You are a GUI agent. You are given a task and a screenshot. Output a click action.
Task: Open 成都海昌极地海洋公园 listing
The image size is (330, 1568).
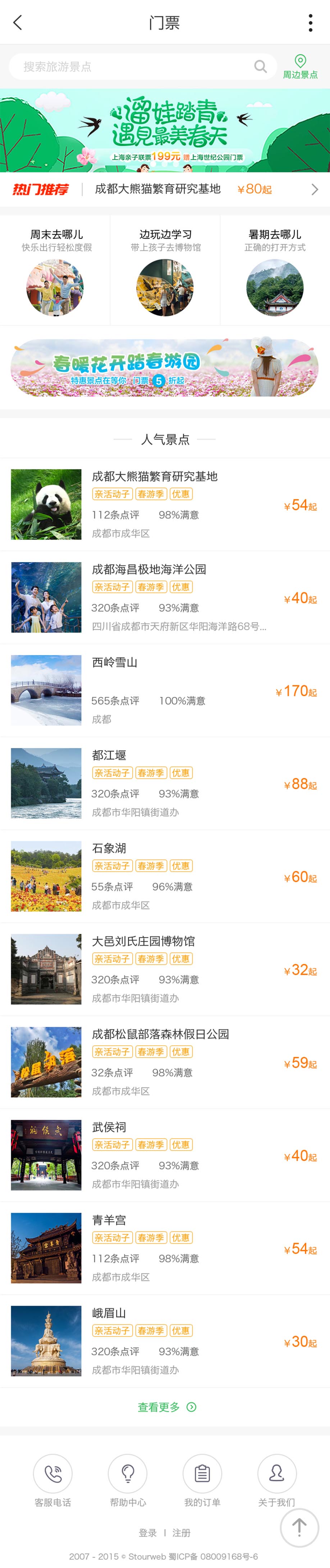click(165, 597)
